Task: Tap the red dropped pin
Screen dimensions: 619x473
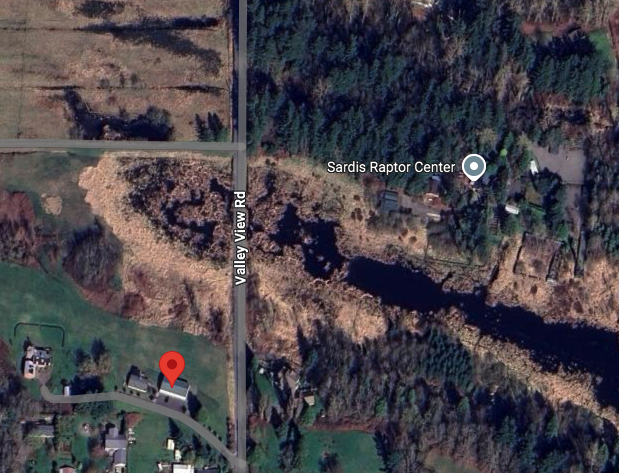Action: coord(173,367)
